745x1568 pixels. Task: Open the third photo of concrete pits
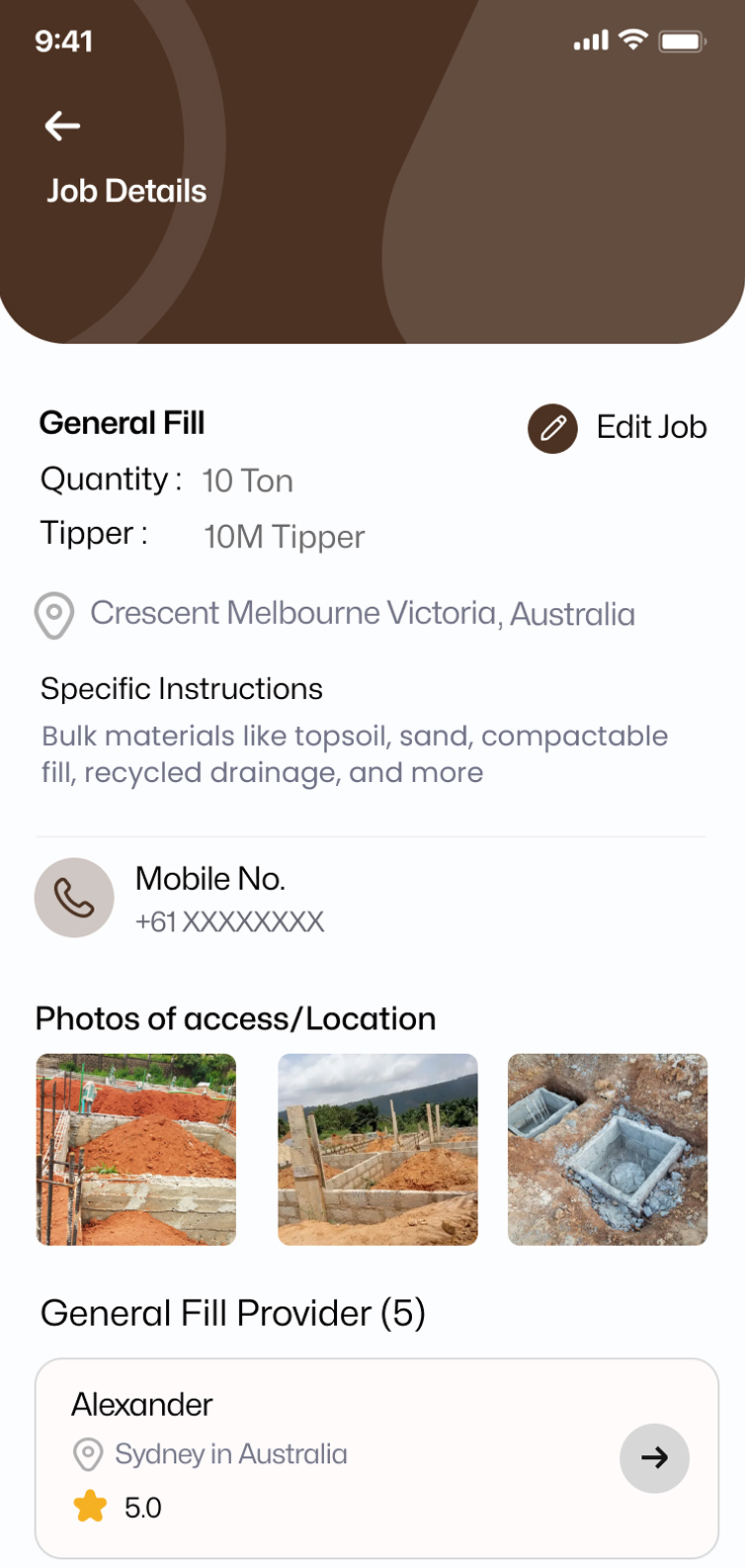coord(607,1149)
